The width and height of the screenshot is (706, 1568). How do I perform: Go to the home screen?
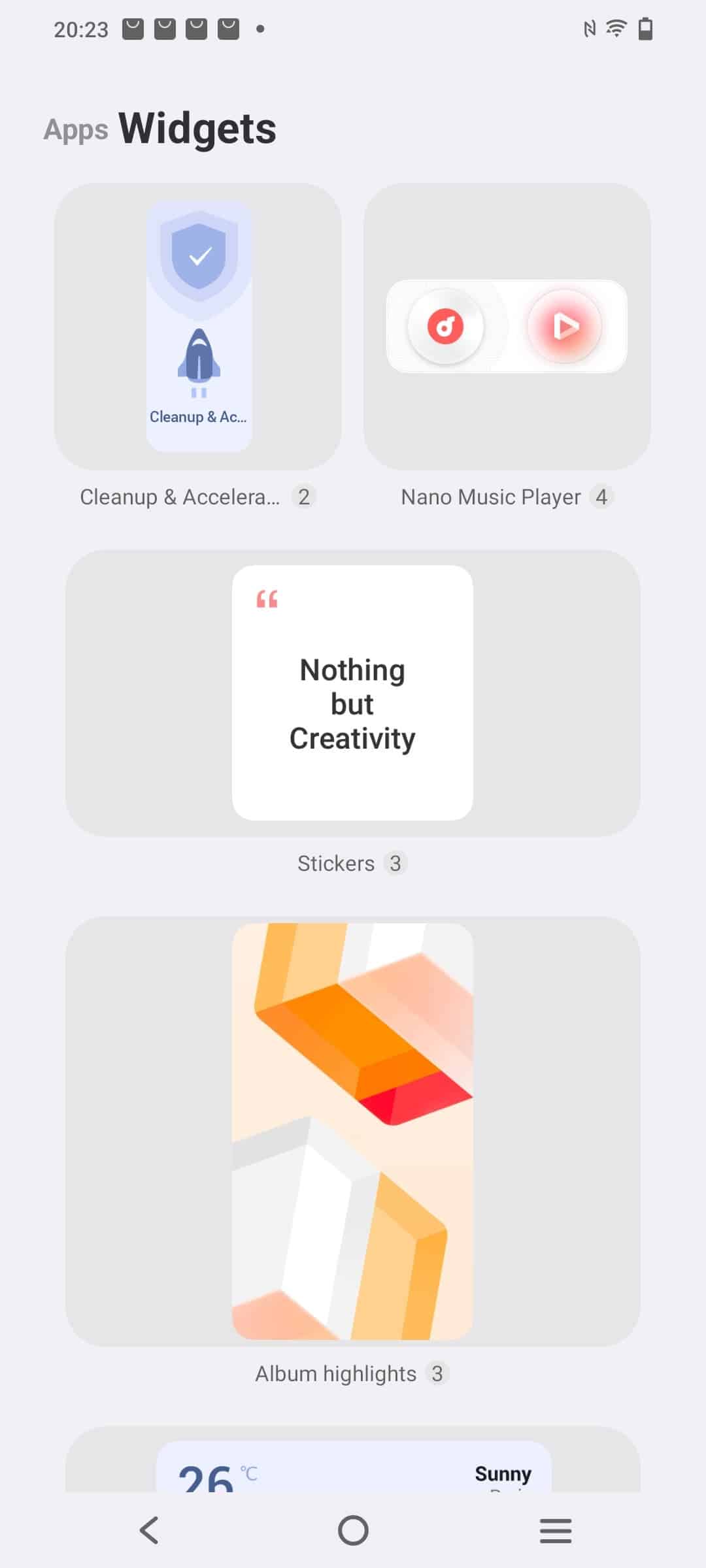pyautogui.click(x=353, y=1530)
